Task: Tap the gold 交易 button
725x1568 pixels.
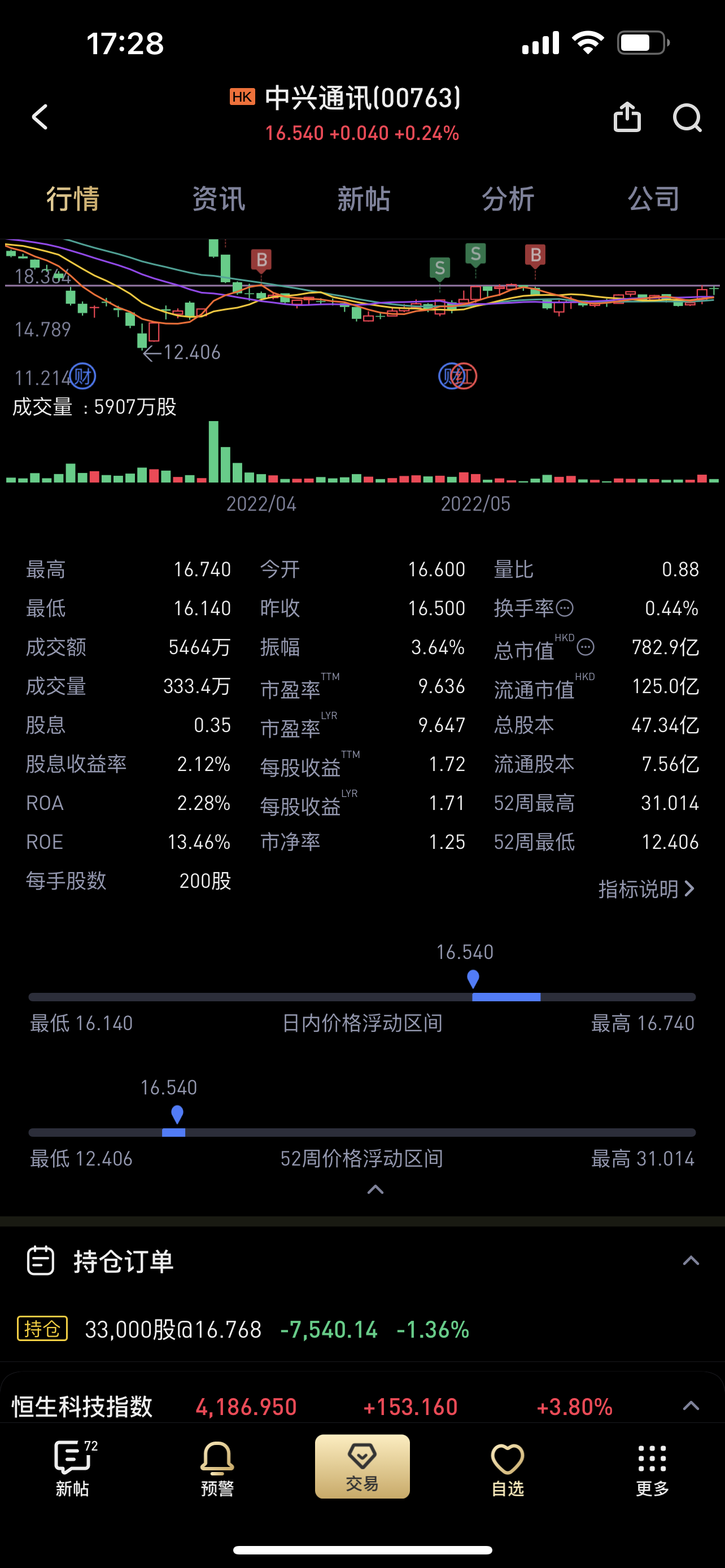Action: coord(362,1466)
